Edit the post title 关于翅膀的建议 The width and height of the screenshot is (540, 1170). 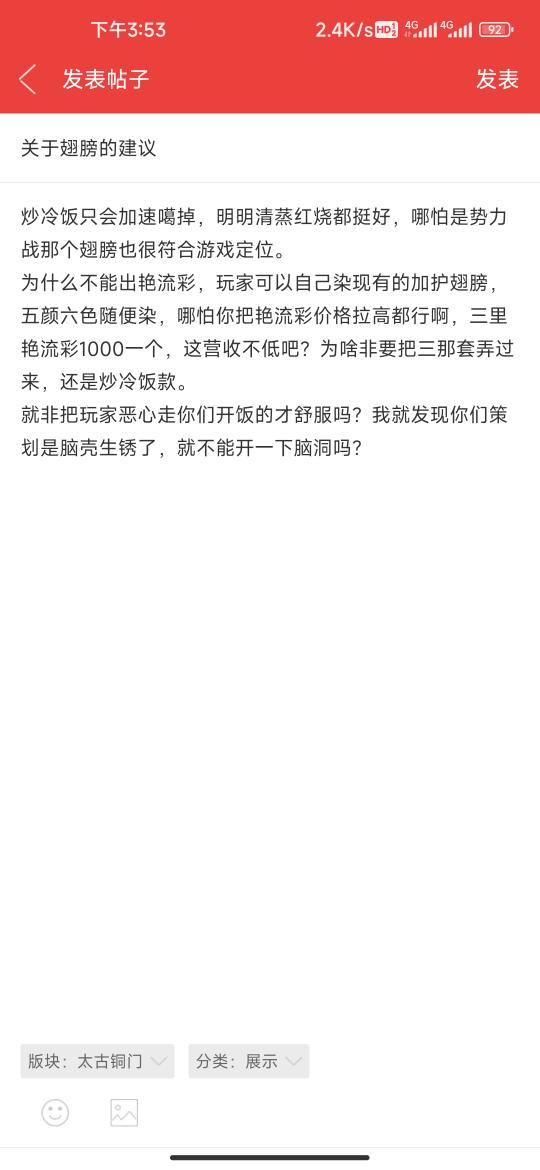[x=270, y=148]
